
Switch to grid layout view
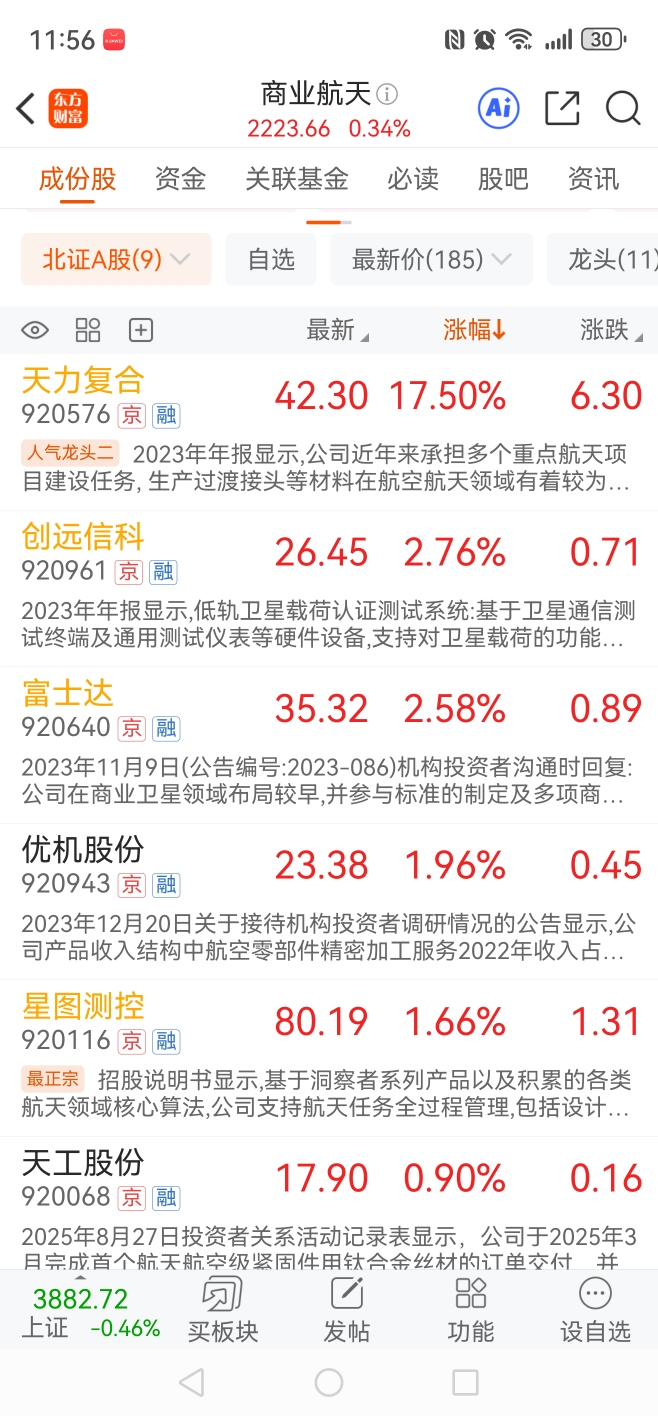[88, 330]
